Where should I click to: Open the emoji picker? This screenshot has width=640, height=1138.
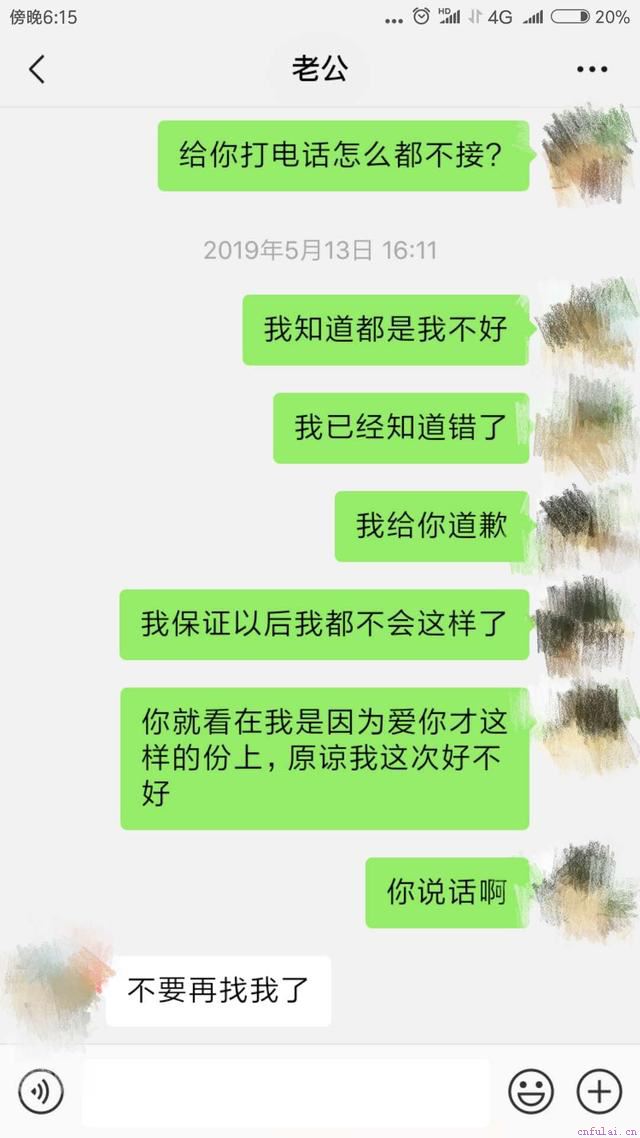click(x=530, y=1092)
